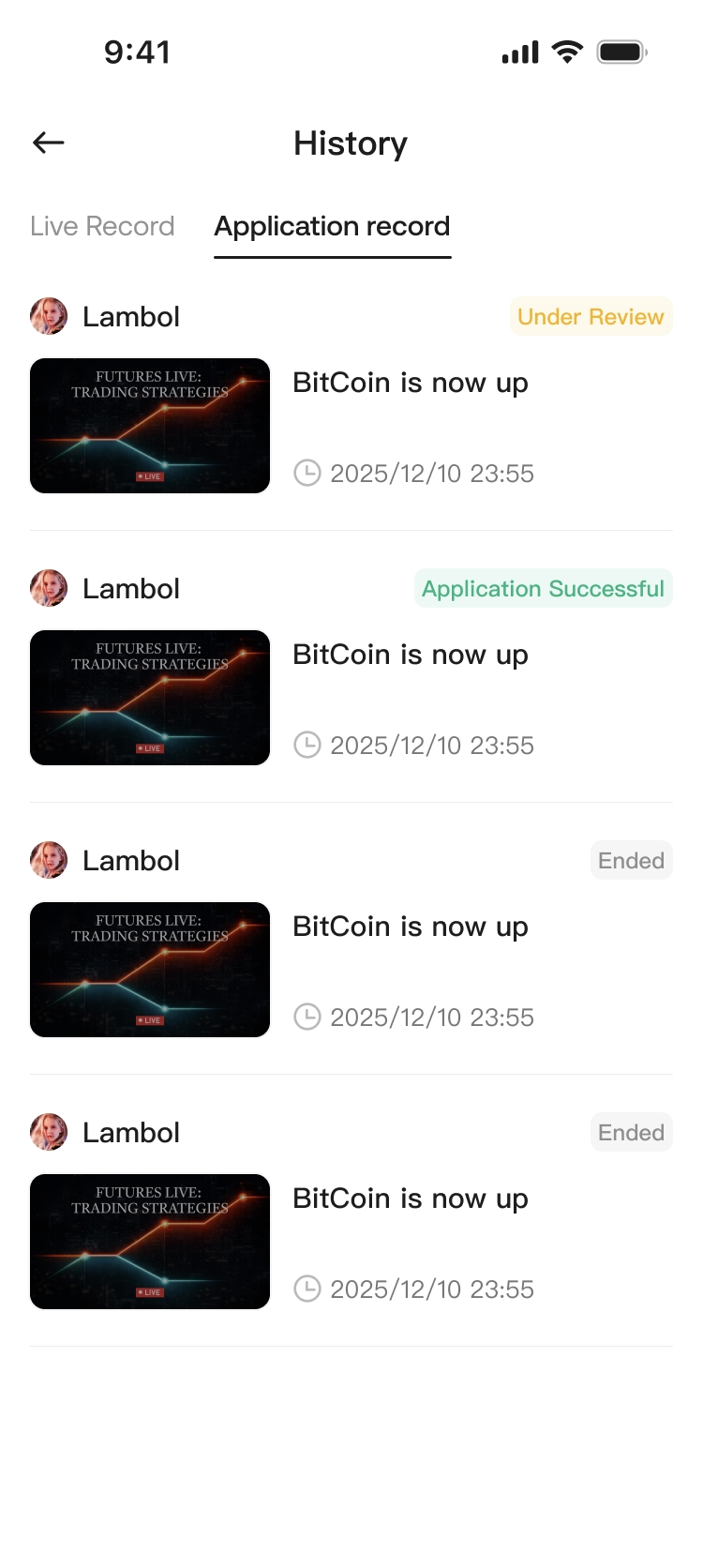
Task: Switch to the Live Record tab
Action: pos(102,226)
